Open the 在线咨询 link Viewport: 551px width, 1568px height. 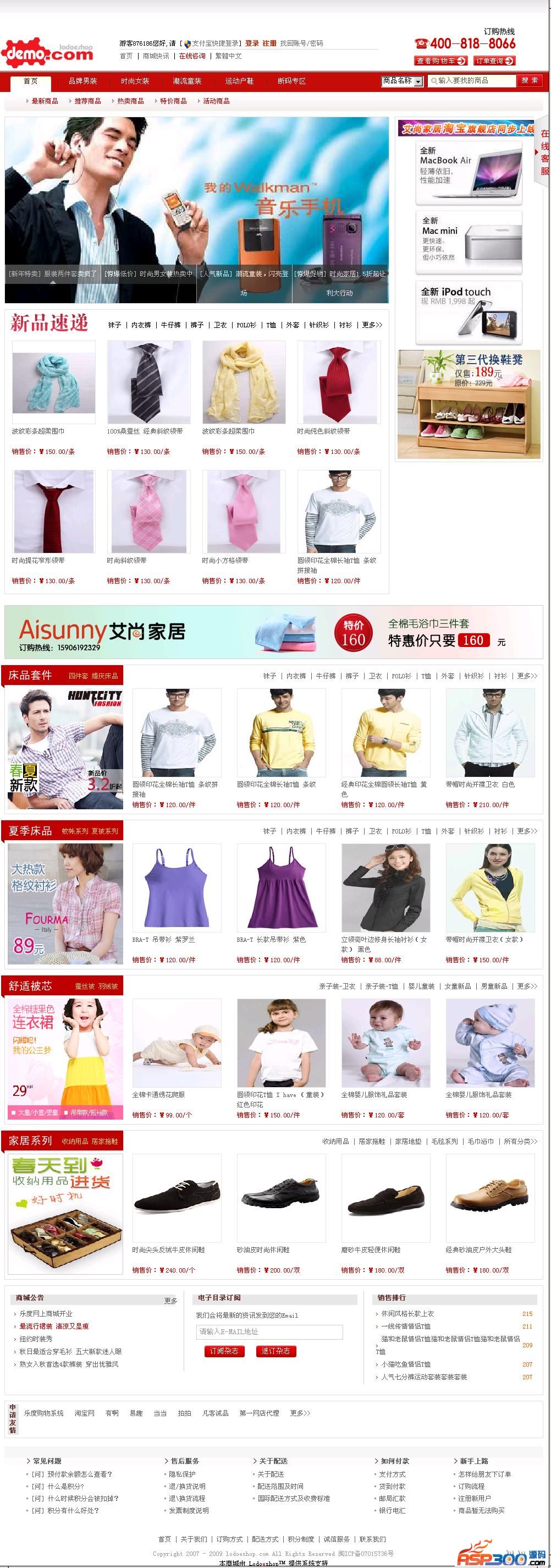click(192, 56)
